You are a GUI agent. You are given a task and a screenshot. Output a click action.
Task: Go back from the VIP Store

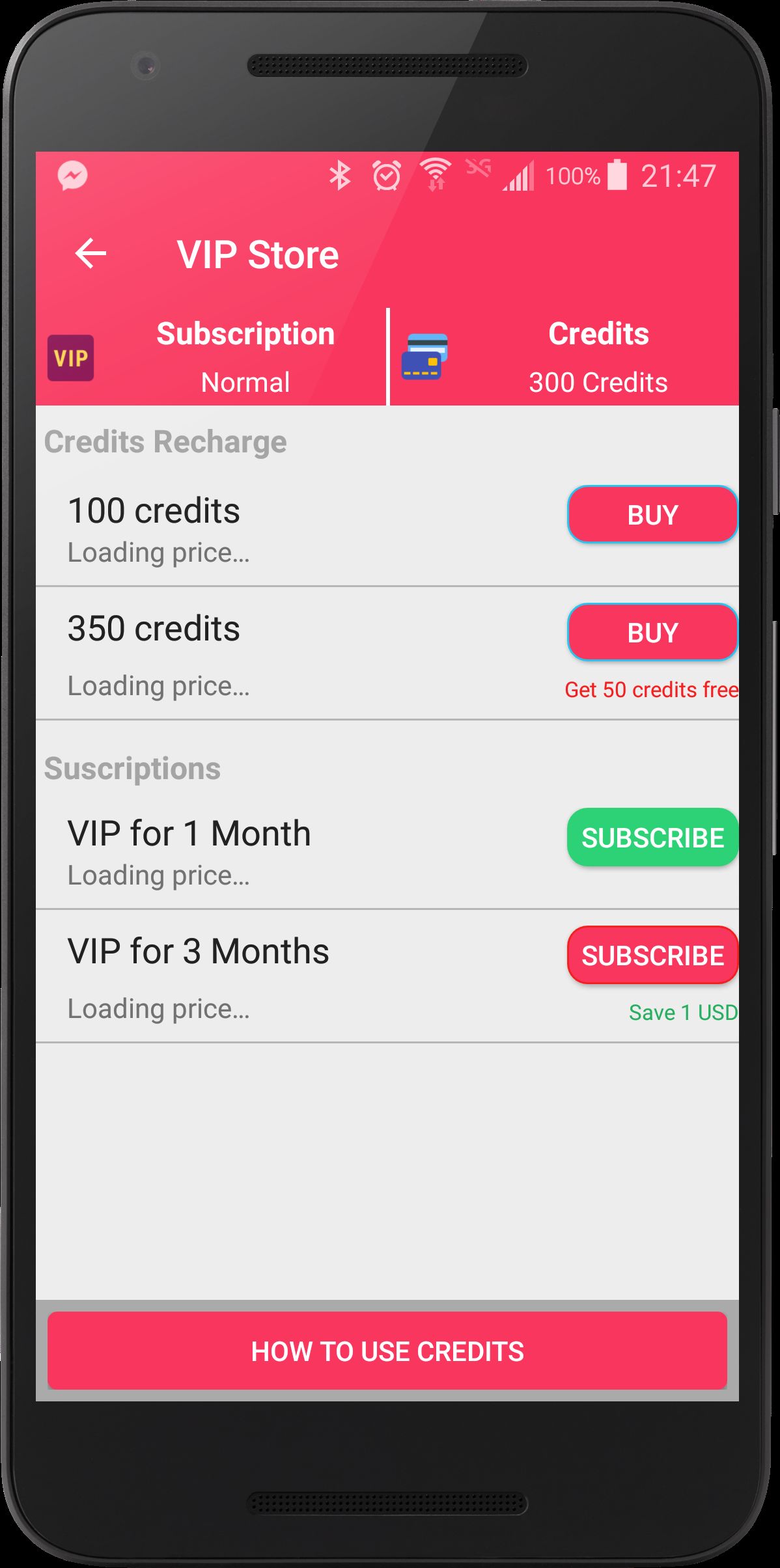[x=91, y=253]
